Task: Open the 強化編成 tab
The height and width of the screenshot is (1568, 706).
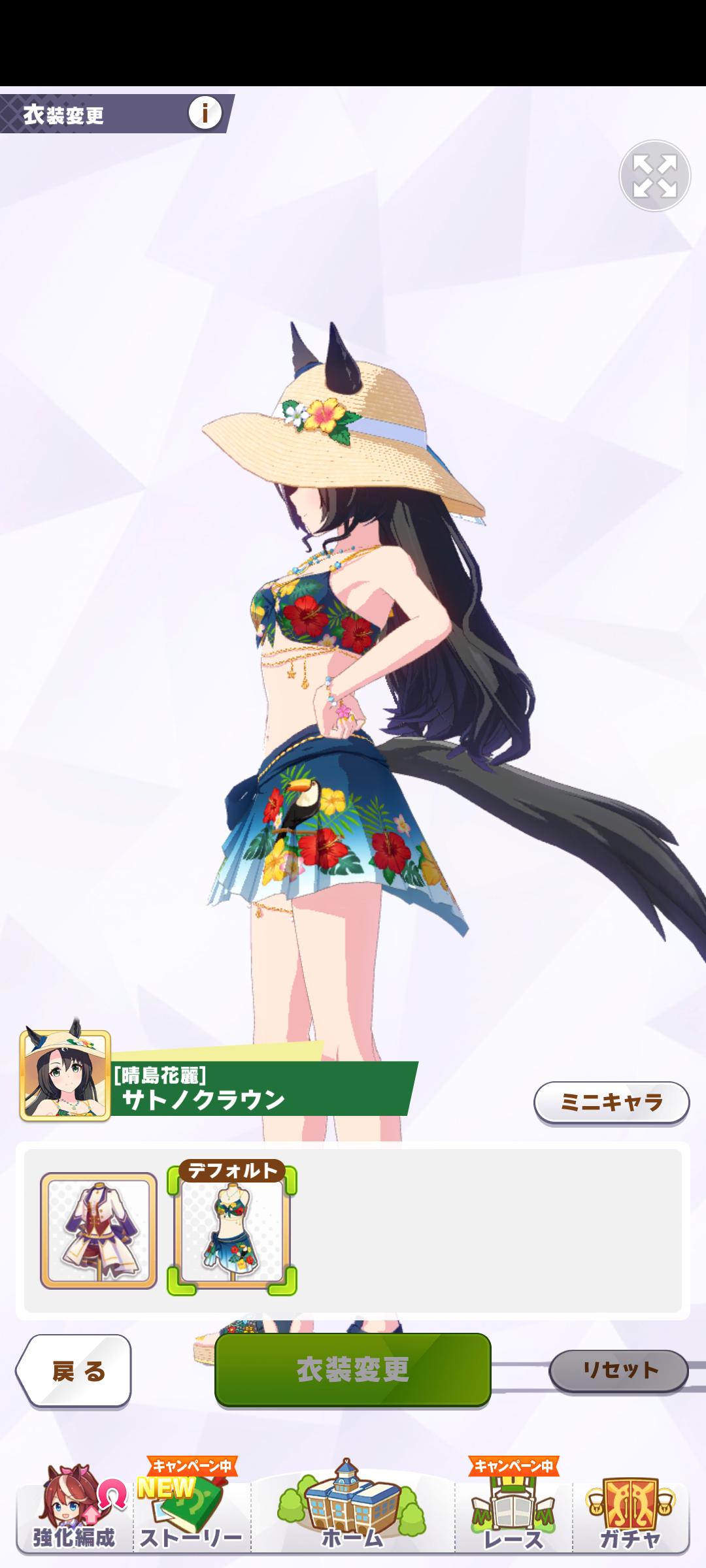Action: (x=74, y=1516)
